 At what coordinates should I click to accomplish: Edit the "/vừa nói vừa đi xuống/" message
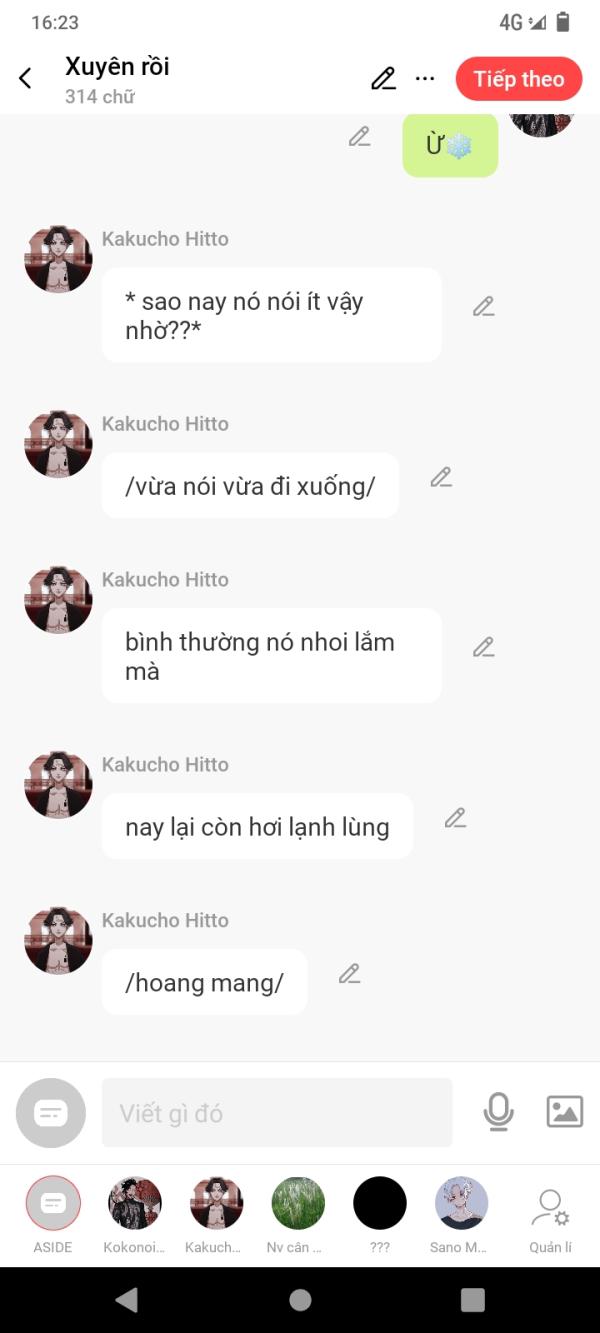pyautogui.click(x=441, y=478)
